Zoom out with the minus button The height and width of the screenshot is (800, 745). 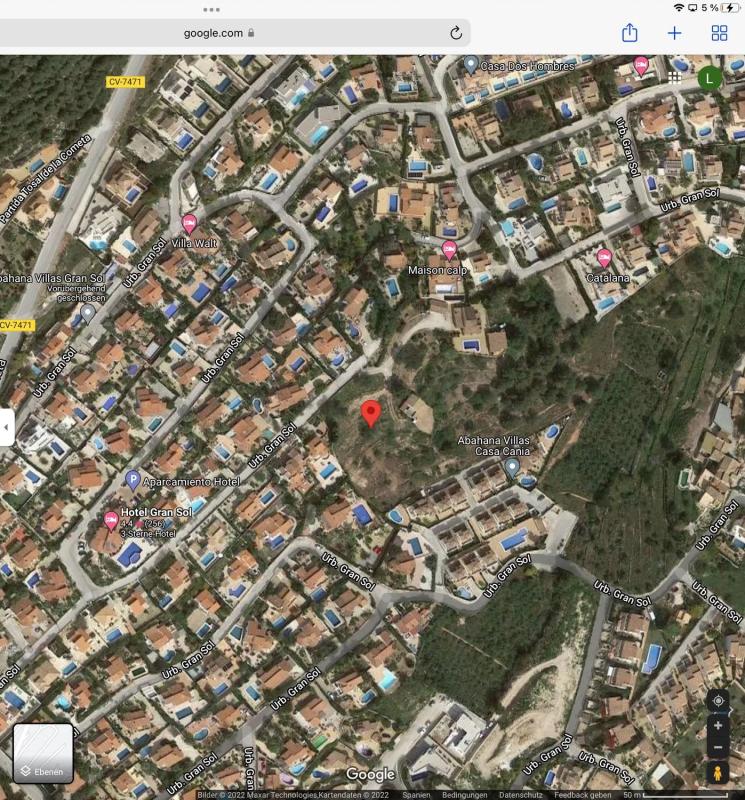click(718, 748)
